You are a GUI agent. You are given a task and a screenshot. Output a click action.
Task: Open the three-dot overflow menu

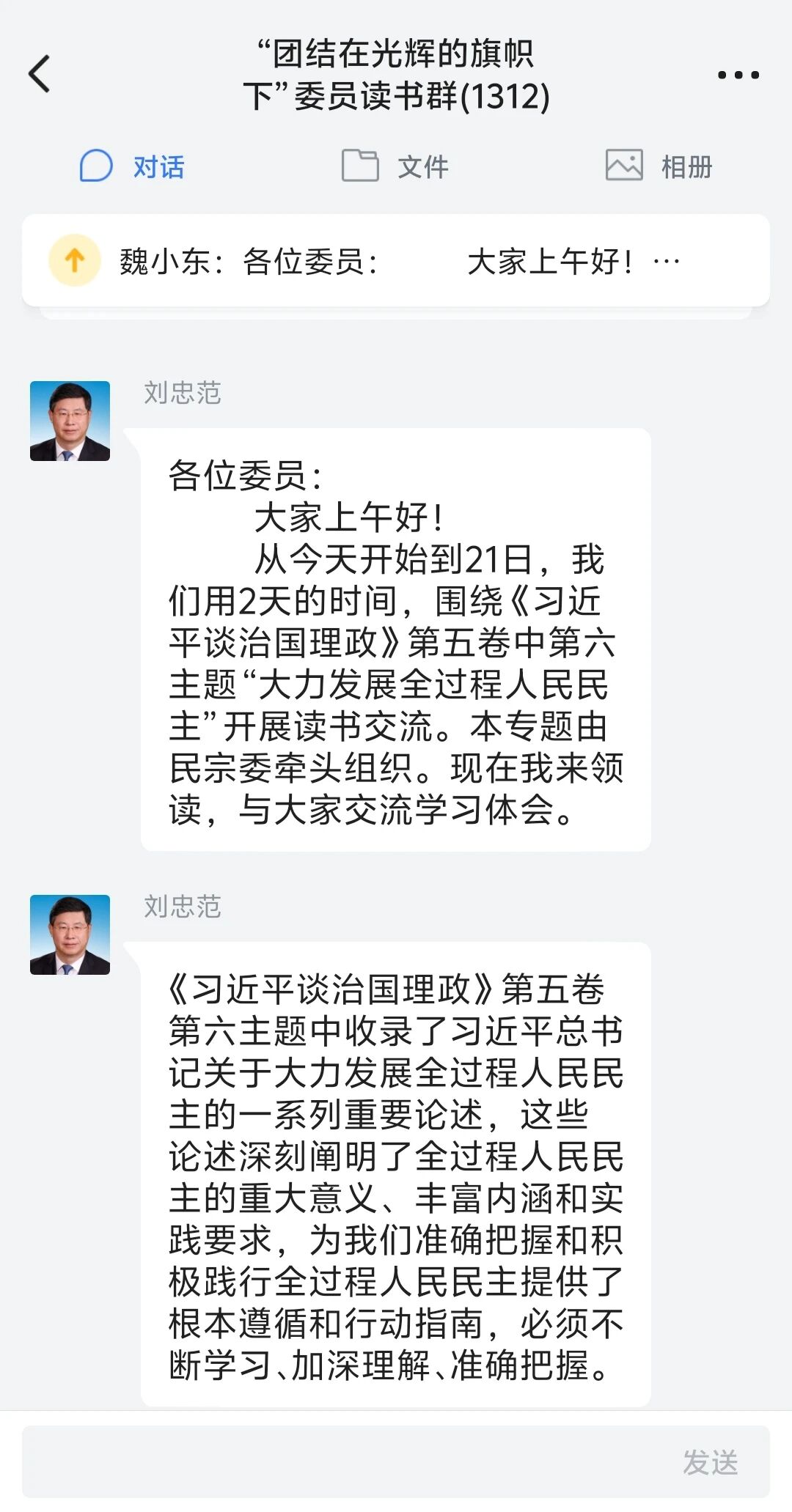coord(738,75)
